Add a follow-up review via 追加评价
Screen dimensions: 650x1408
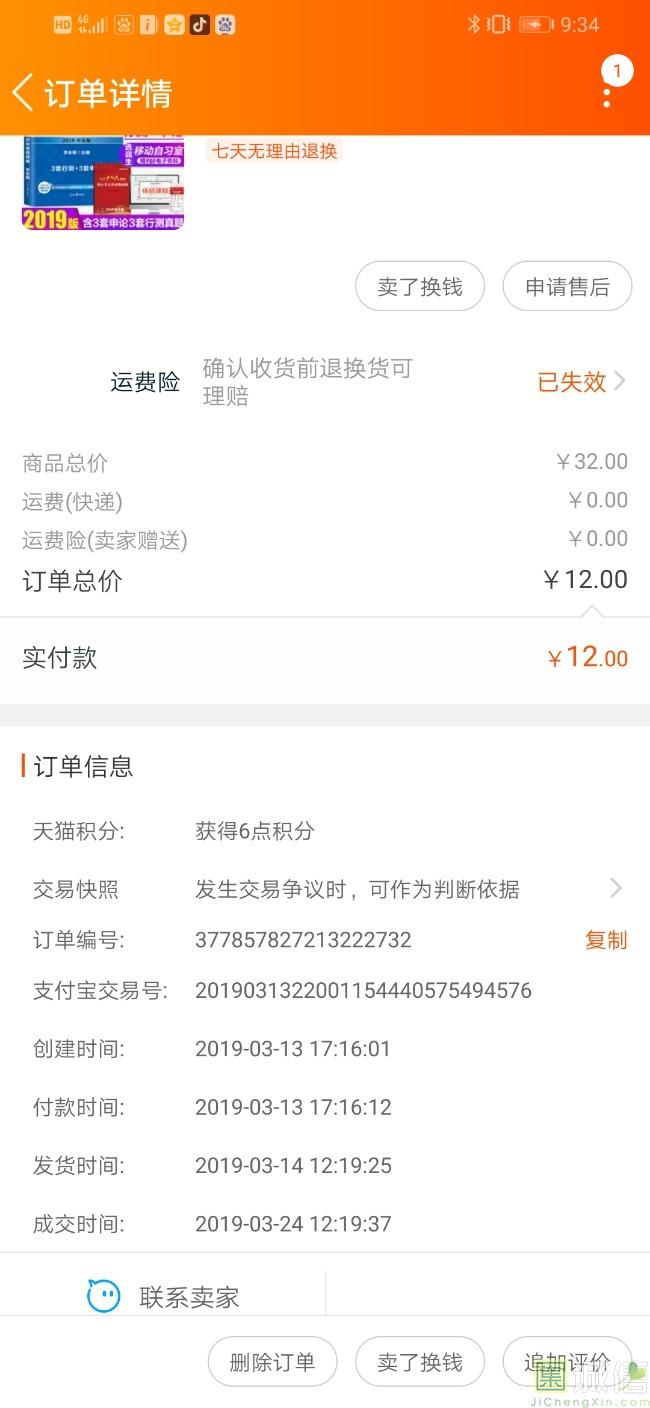click(x=567, y=1362)
